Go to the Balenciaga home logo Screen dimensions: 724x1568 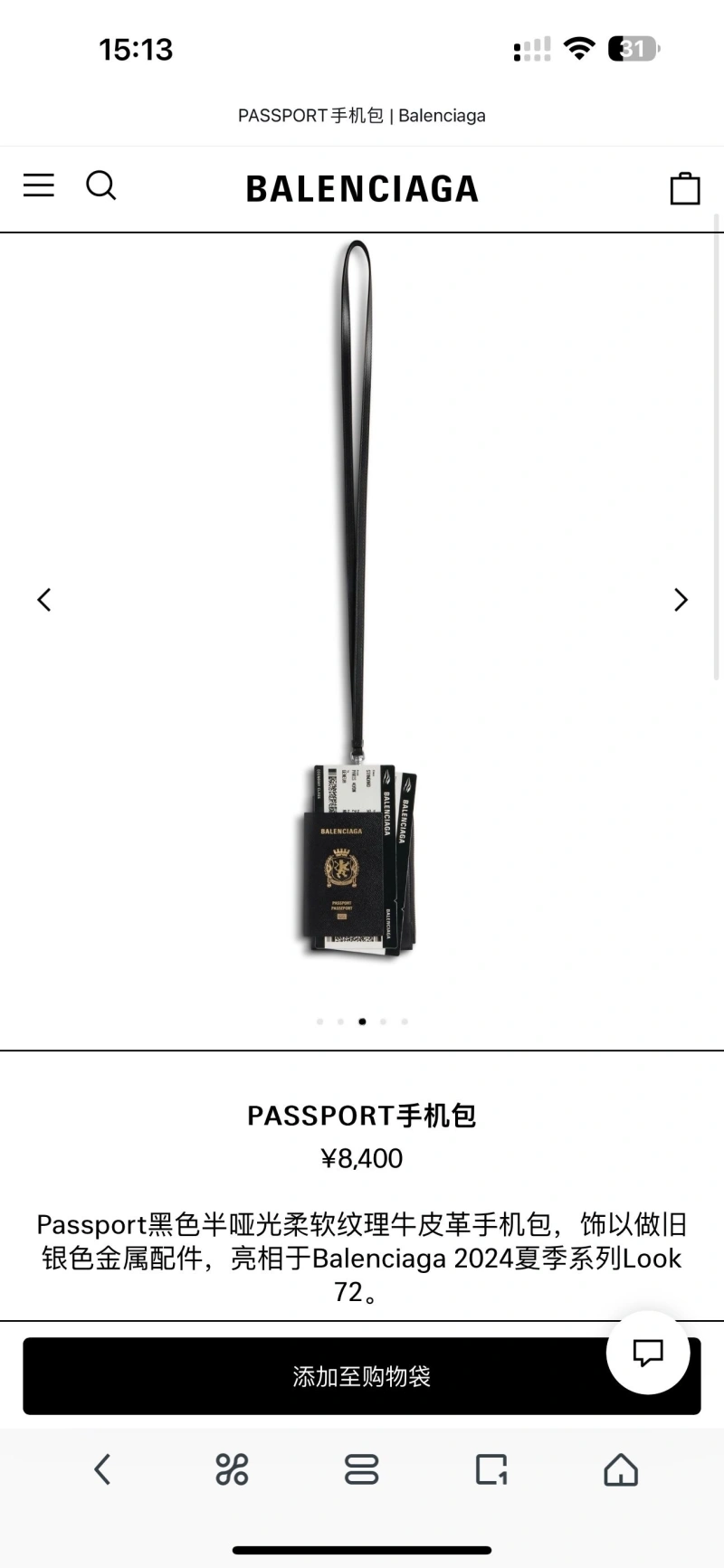[x=362, y=188]
